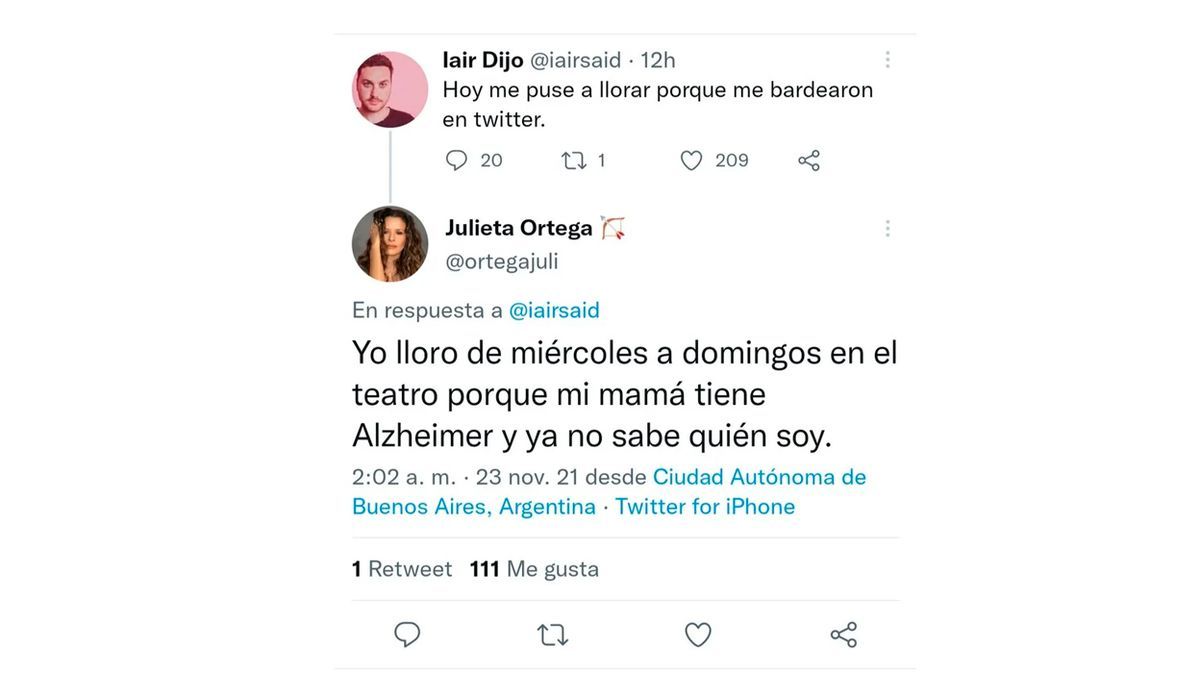Screen dimensions: 1200x675
Task: View the 111 Me gusta list
Action: coord(534,569)
